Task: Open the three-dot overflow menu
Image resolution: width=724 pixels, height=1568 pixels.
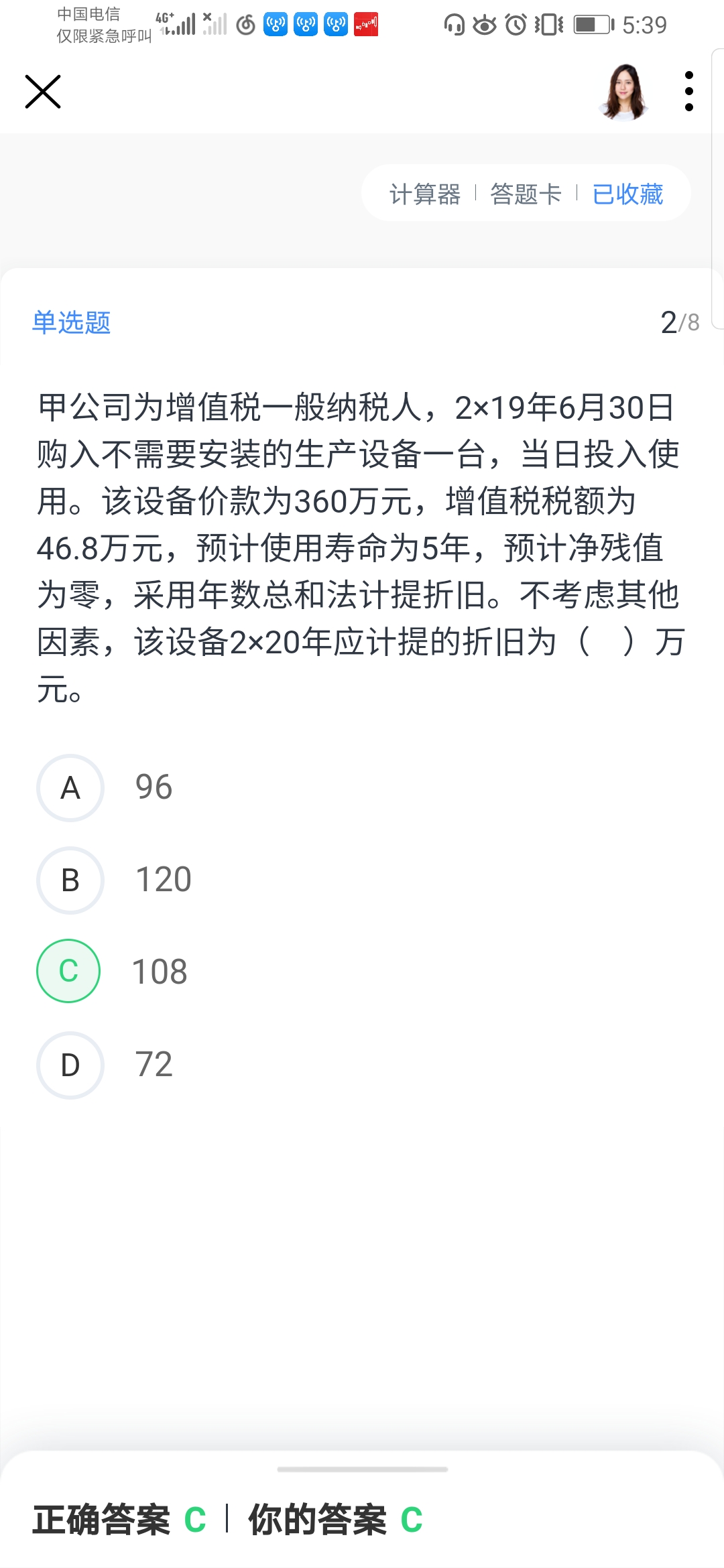Action: pos(688,91)
